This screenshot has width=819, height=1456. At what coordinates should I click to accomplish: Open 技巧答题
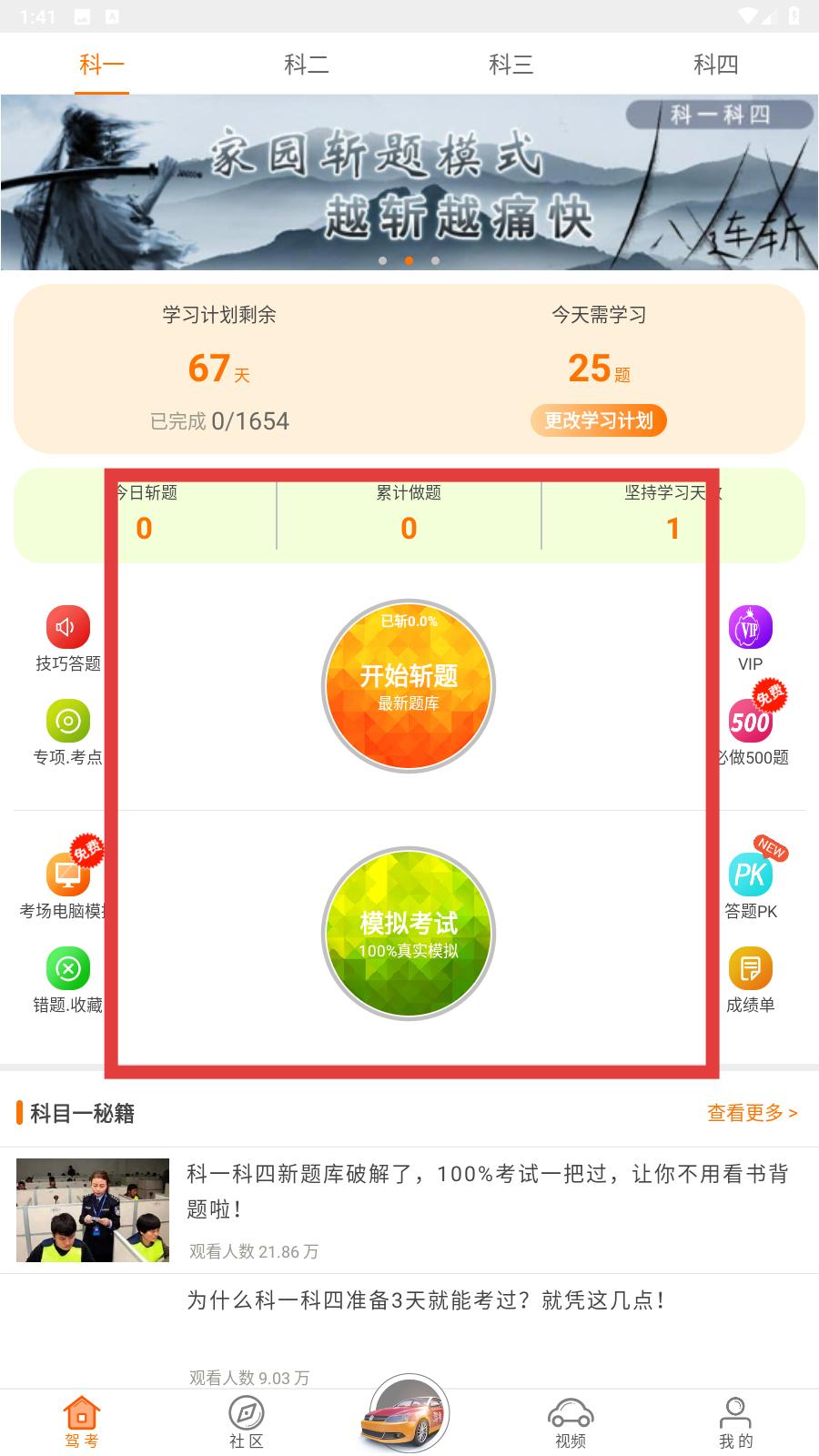click(x=67, y=638)
